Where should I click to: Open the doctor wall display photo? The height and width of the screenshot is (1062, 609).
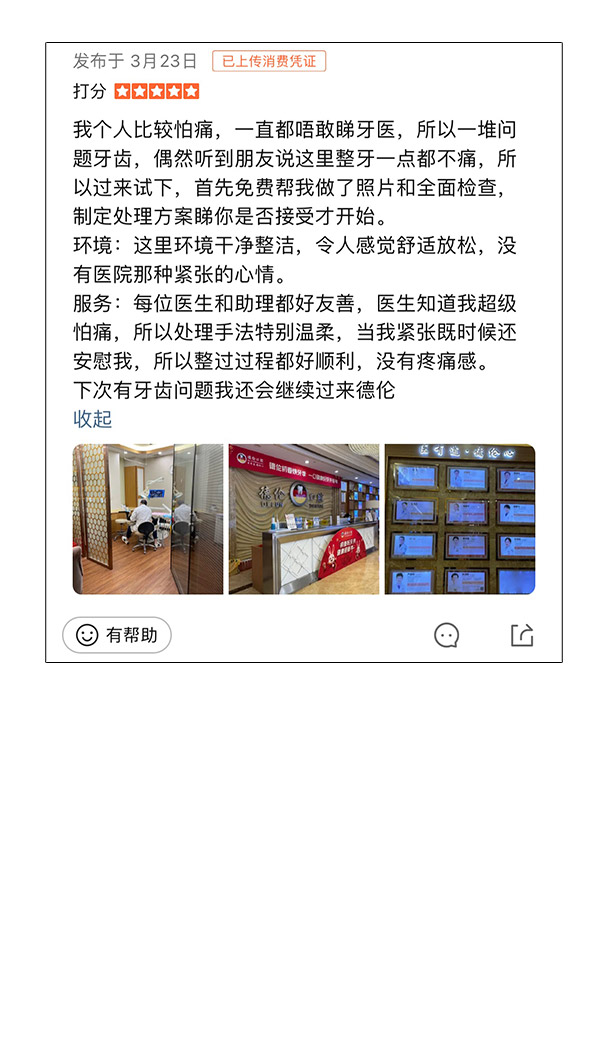tap(459, 519)
